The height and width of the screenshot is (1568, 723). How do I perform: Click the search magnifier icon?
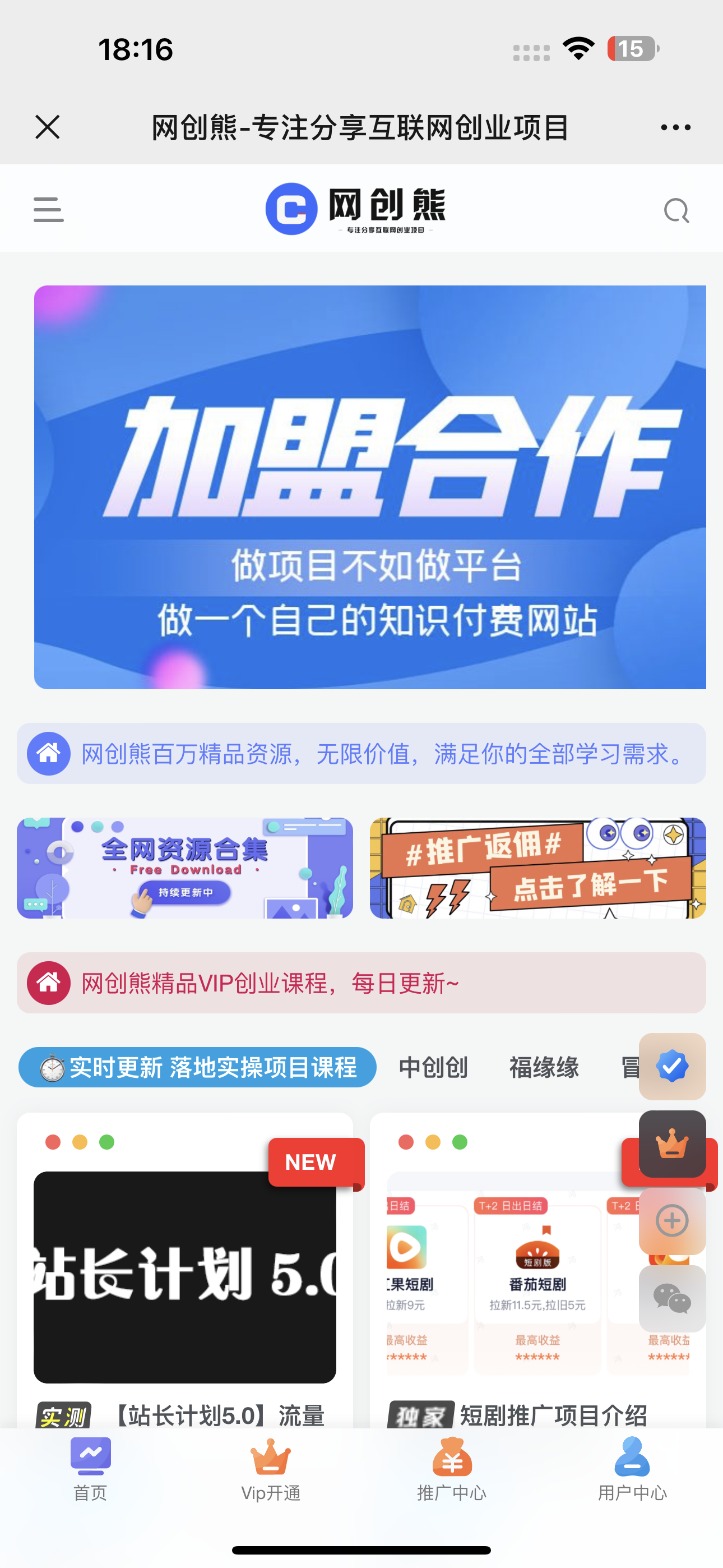tap(674, 210)
